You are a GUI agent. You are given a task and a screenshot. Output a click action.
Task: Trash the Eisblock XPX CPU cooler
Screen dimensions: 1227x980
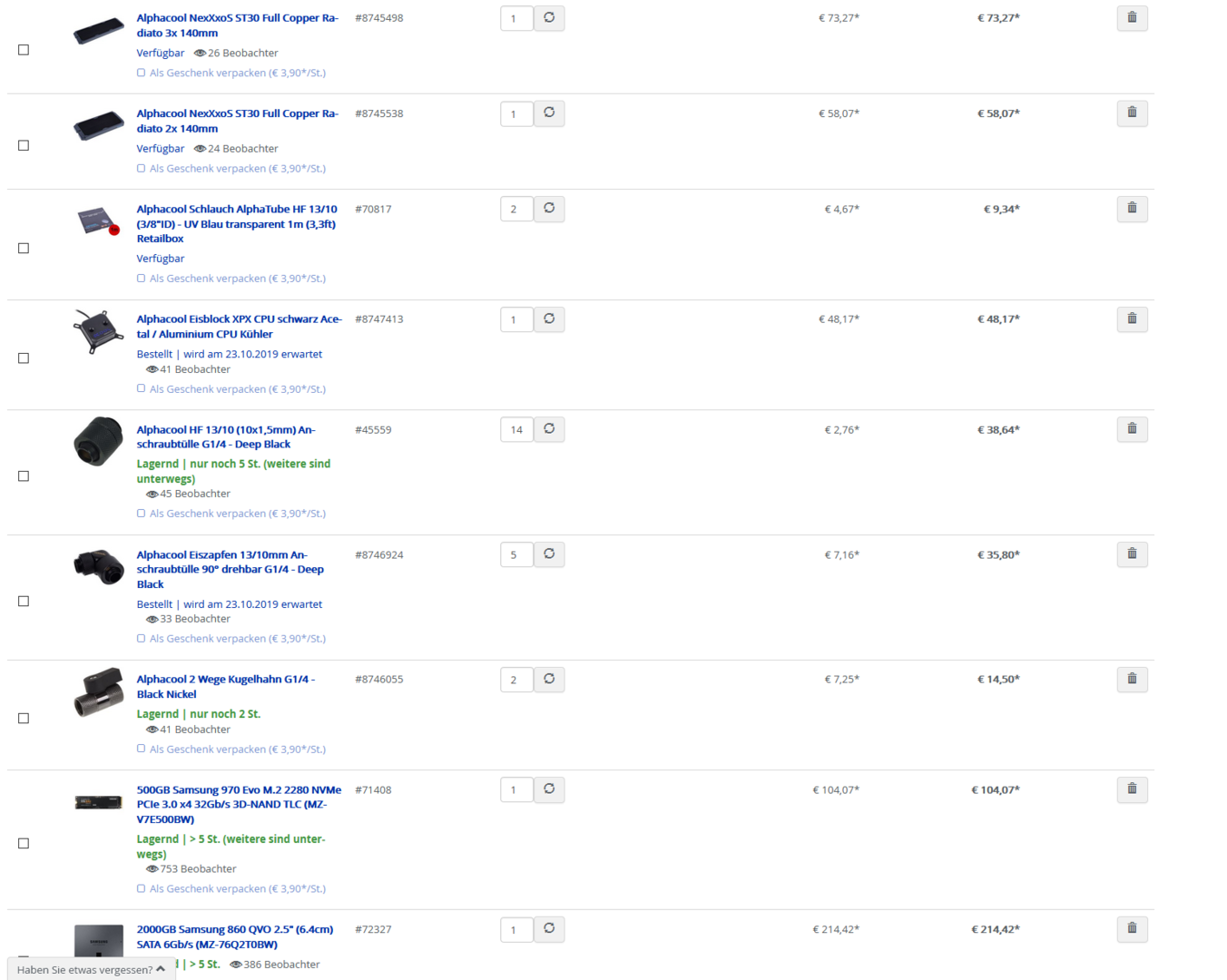click(1132, 319)
